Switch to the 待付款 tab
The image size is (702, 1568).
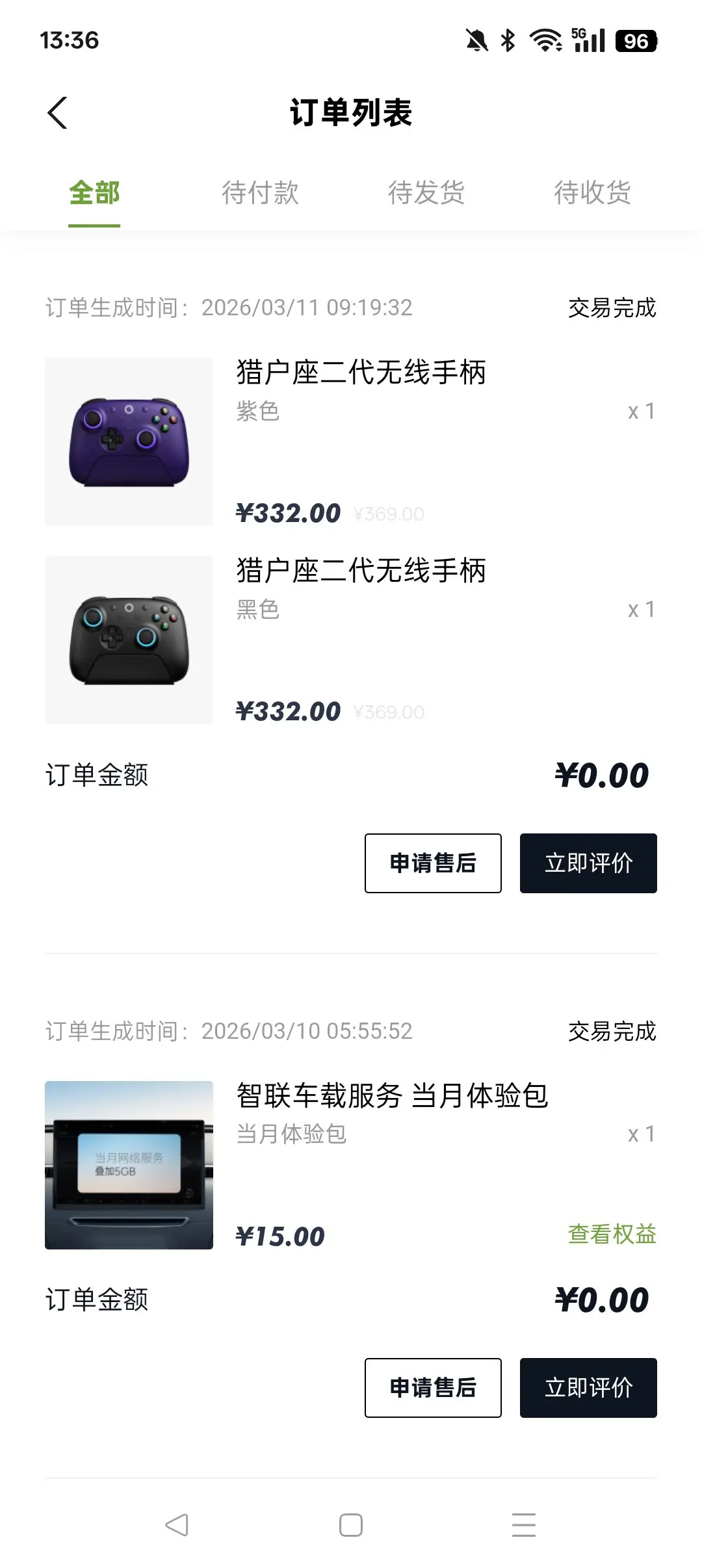click(x=260, y=193)
